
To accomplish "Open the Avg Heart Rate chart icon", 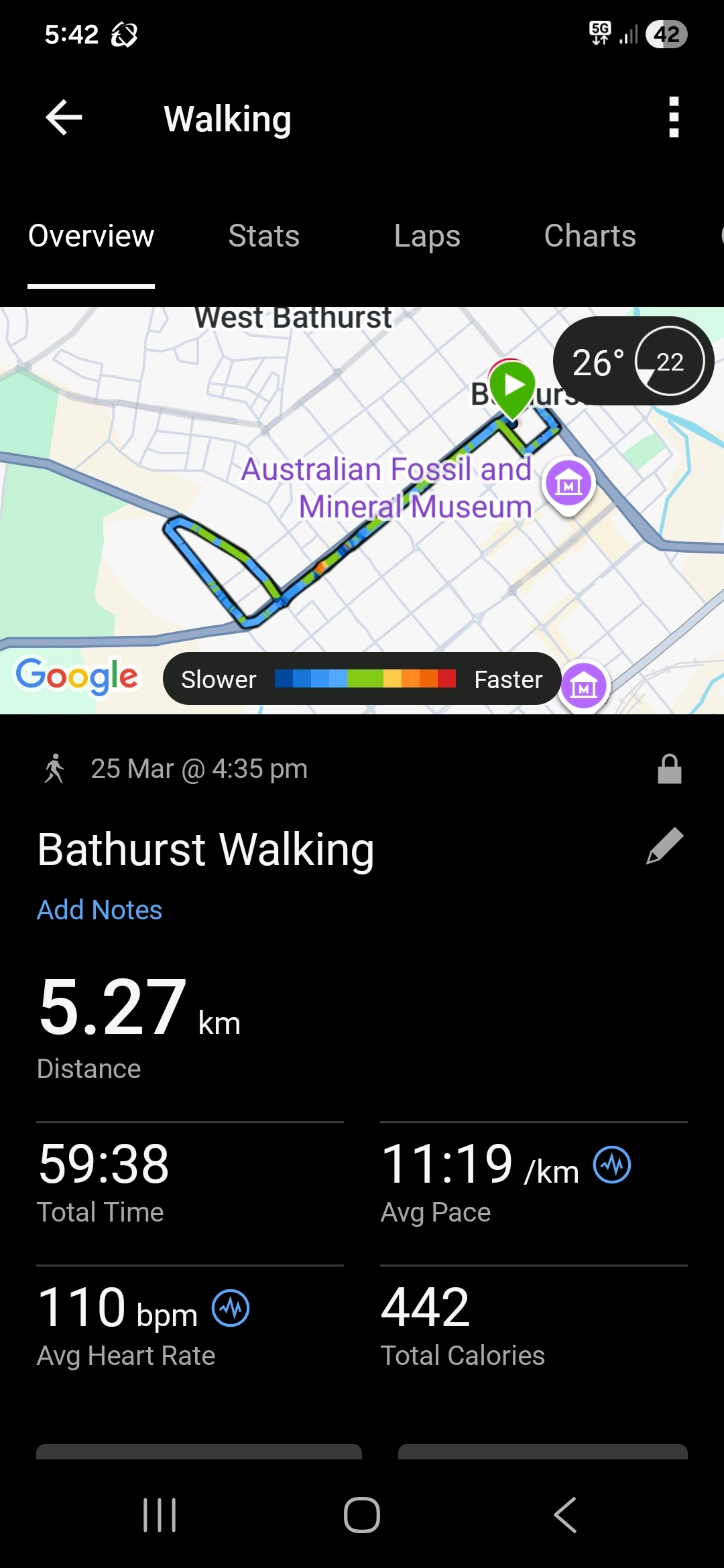I will point(231,1308).
